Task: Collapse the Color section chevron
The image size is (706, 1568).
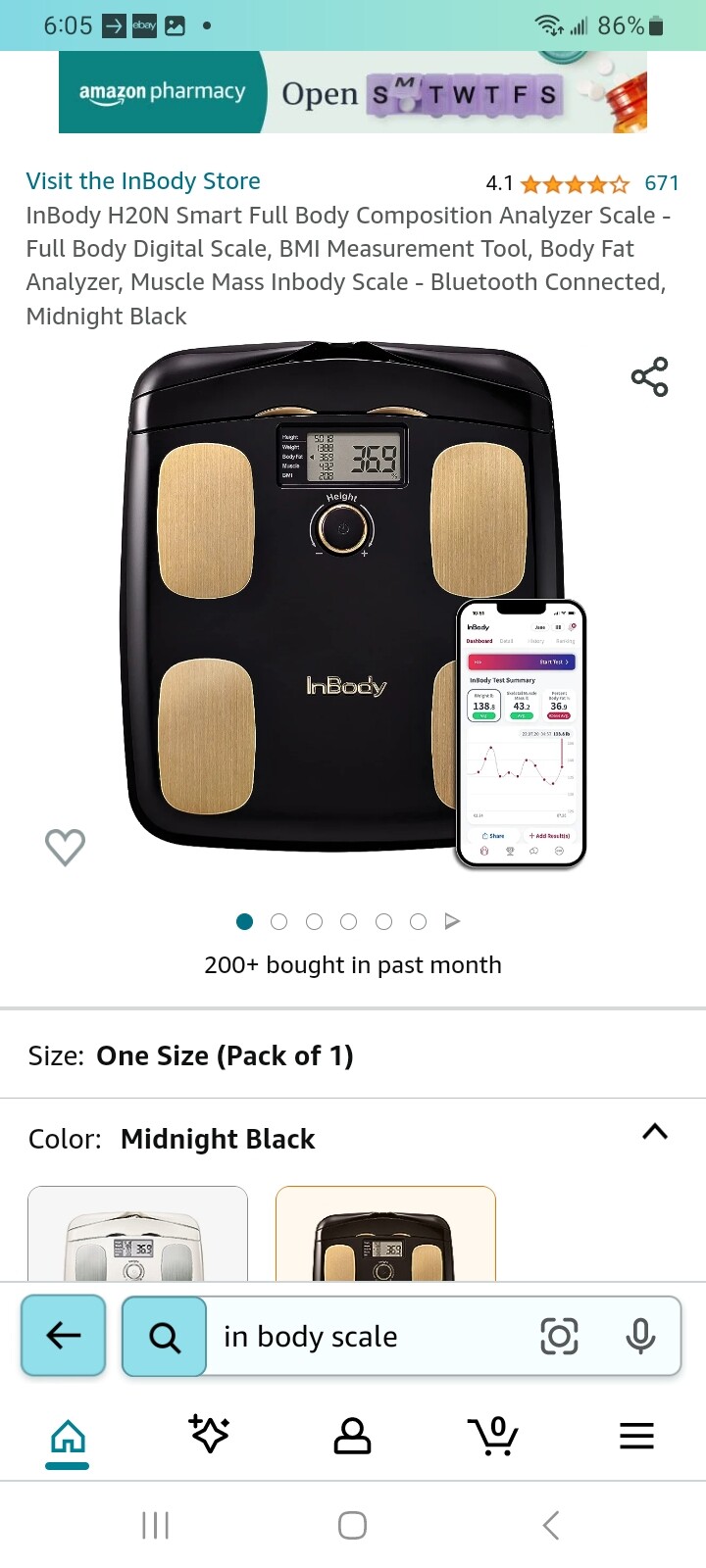Action: tap(655, 1132)
